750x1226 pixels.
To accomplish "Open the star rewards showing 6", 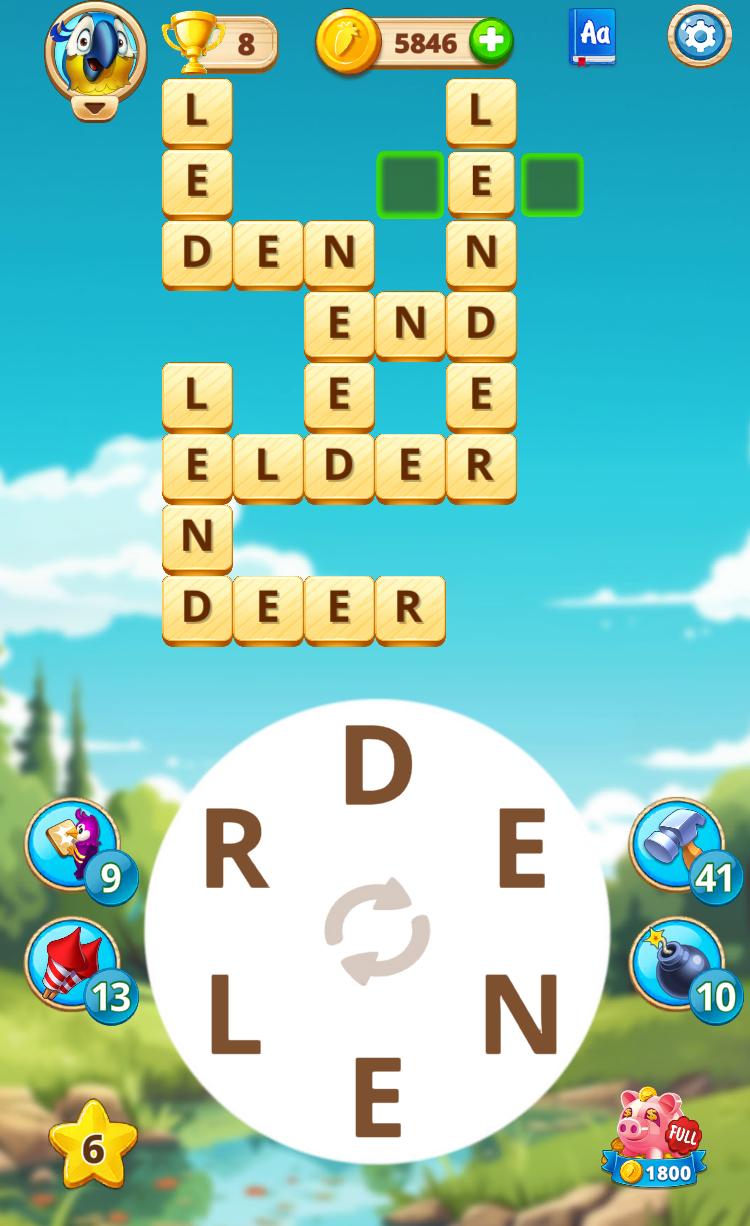I will point(93,1147).
